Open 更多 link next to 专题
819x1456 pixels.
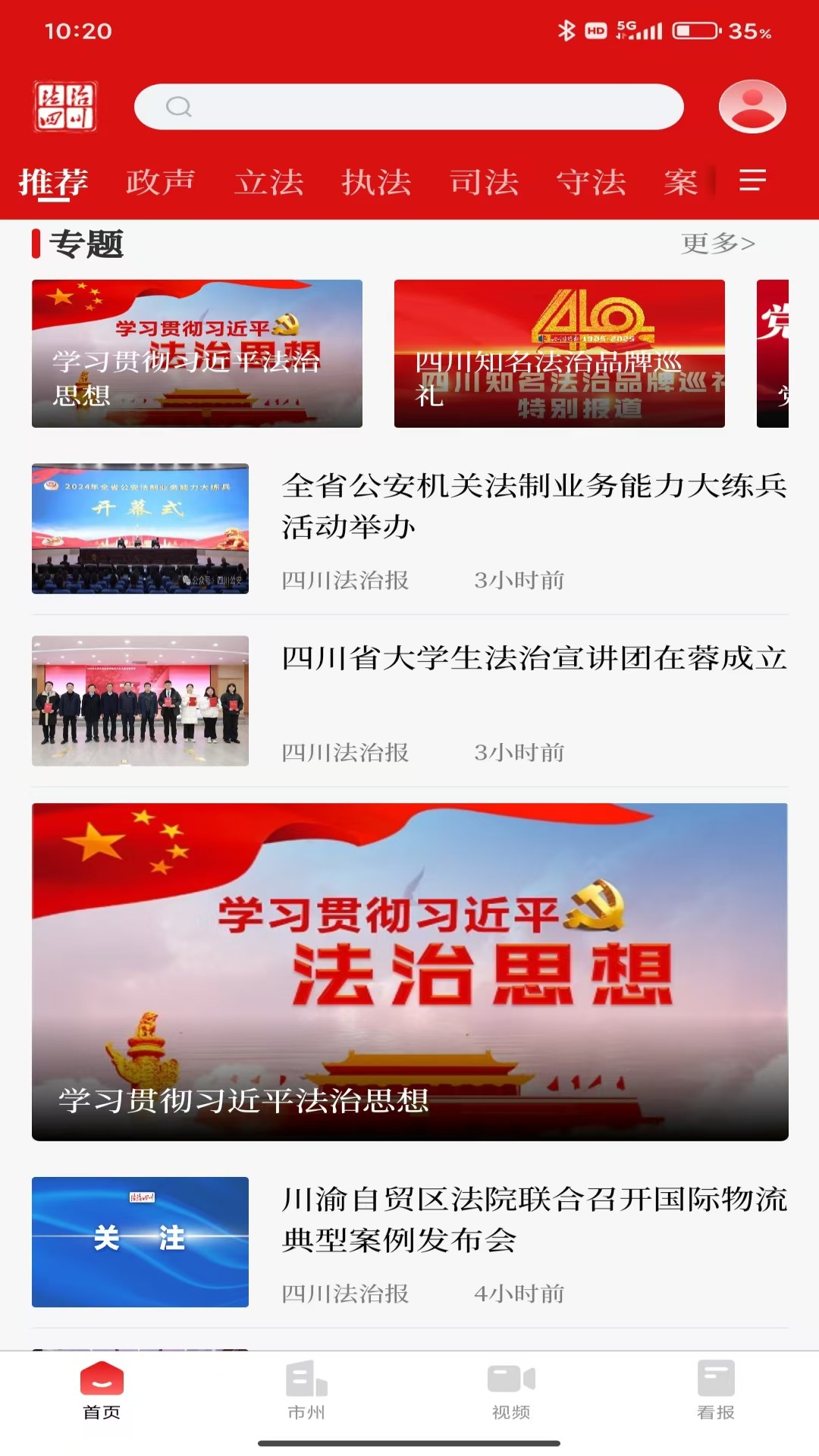pos(717,242)
